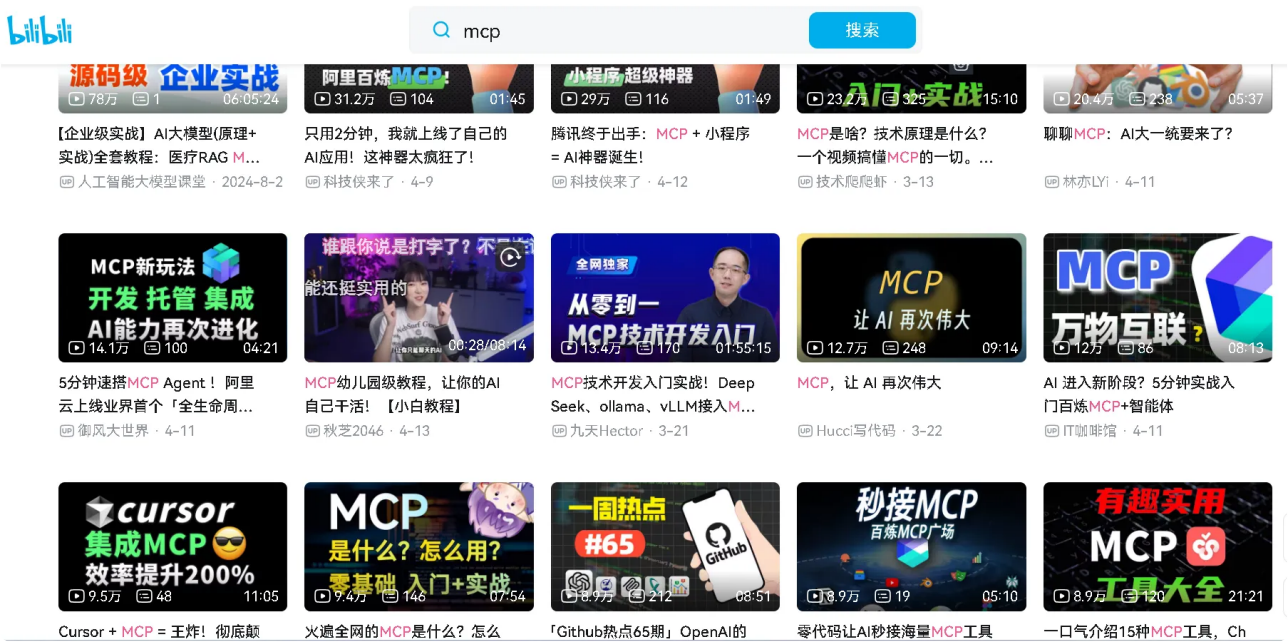This screenshot has width=1288, height=642.
Task: Play MCP技术开发入门实战 by 九天Hector
Action: (664, 297)
